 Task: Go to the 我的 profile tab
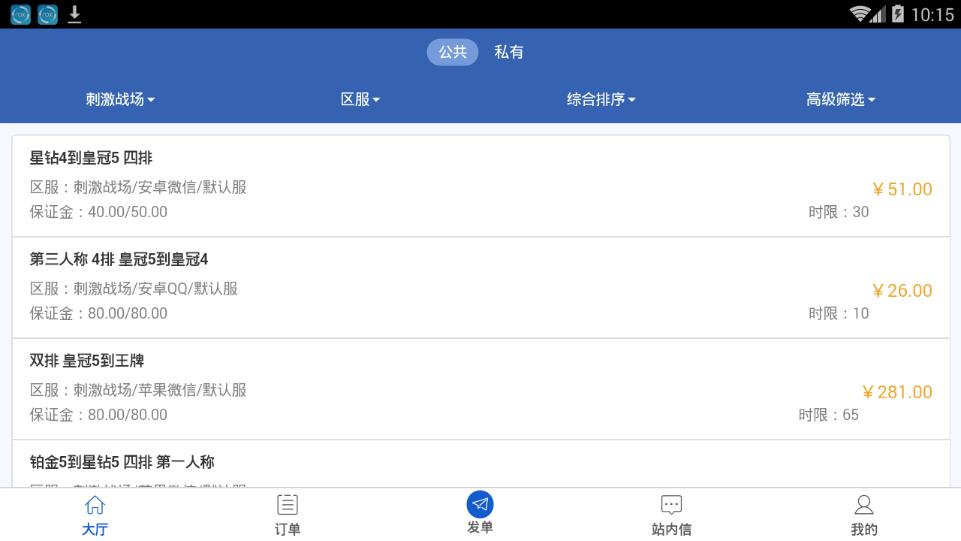pos(864,515)
